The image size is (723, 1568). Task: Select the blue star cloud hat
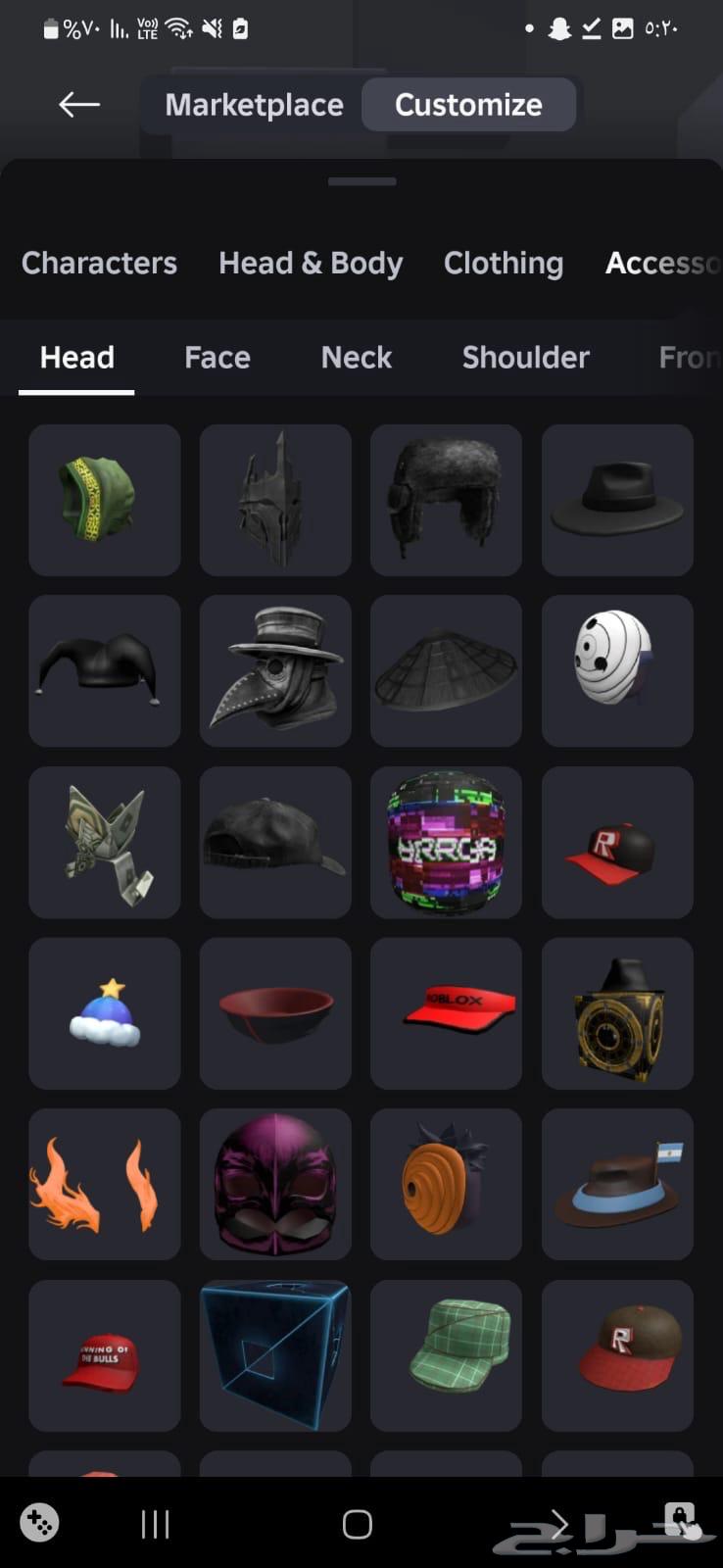105,1012
